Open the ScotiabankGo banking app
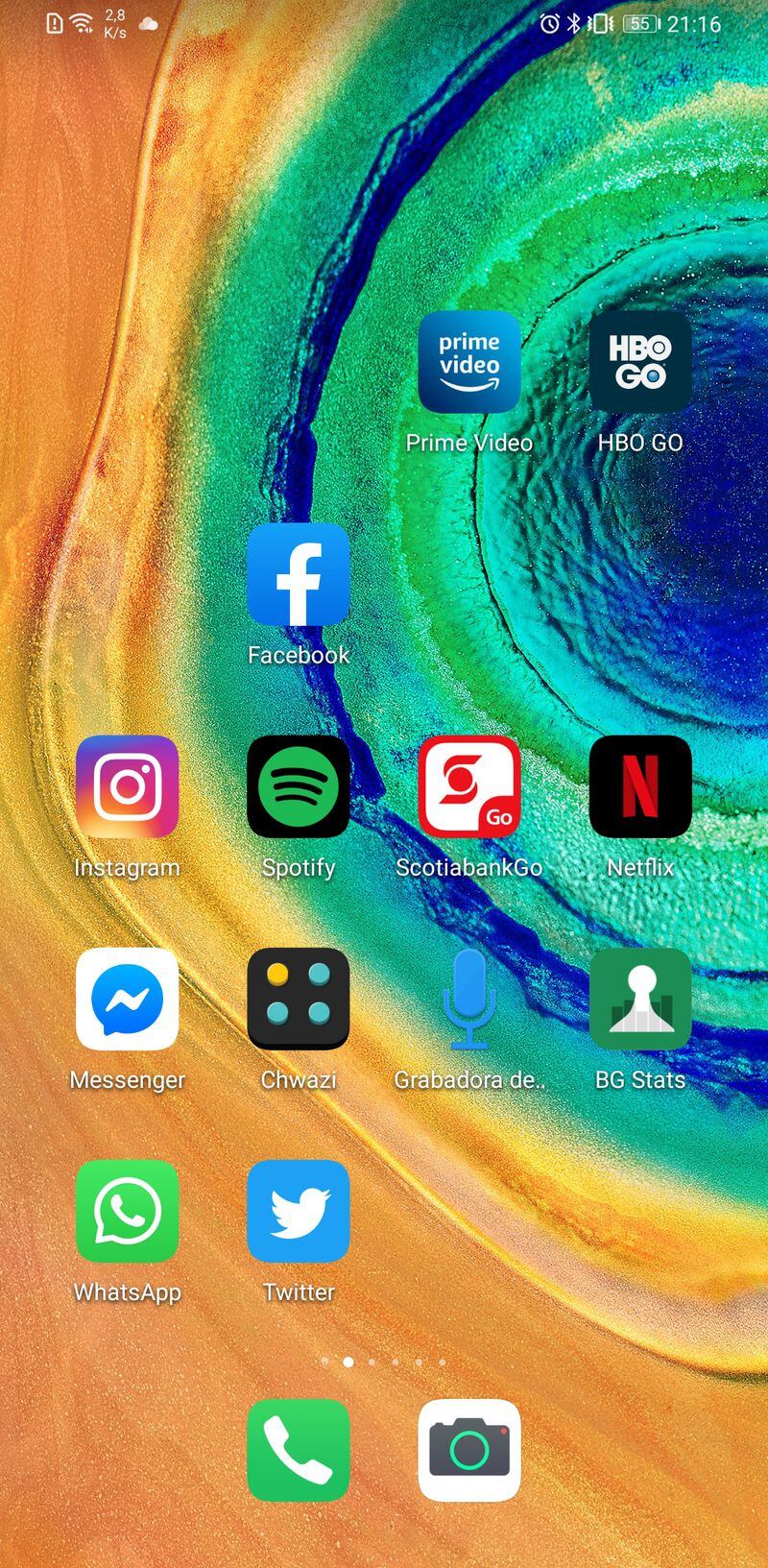Screen dimensions: 768x1568 pyautogui.click(x=469, y=786)
